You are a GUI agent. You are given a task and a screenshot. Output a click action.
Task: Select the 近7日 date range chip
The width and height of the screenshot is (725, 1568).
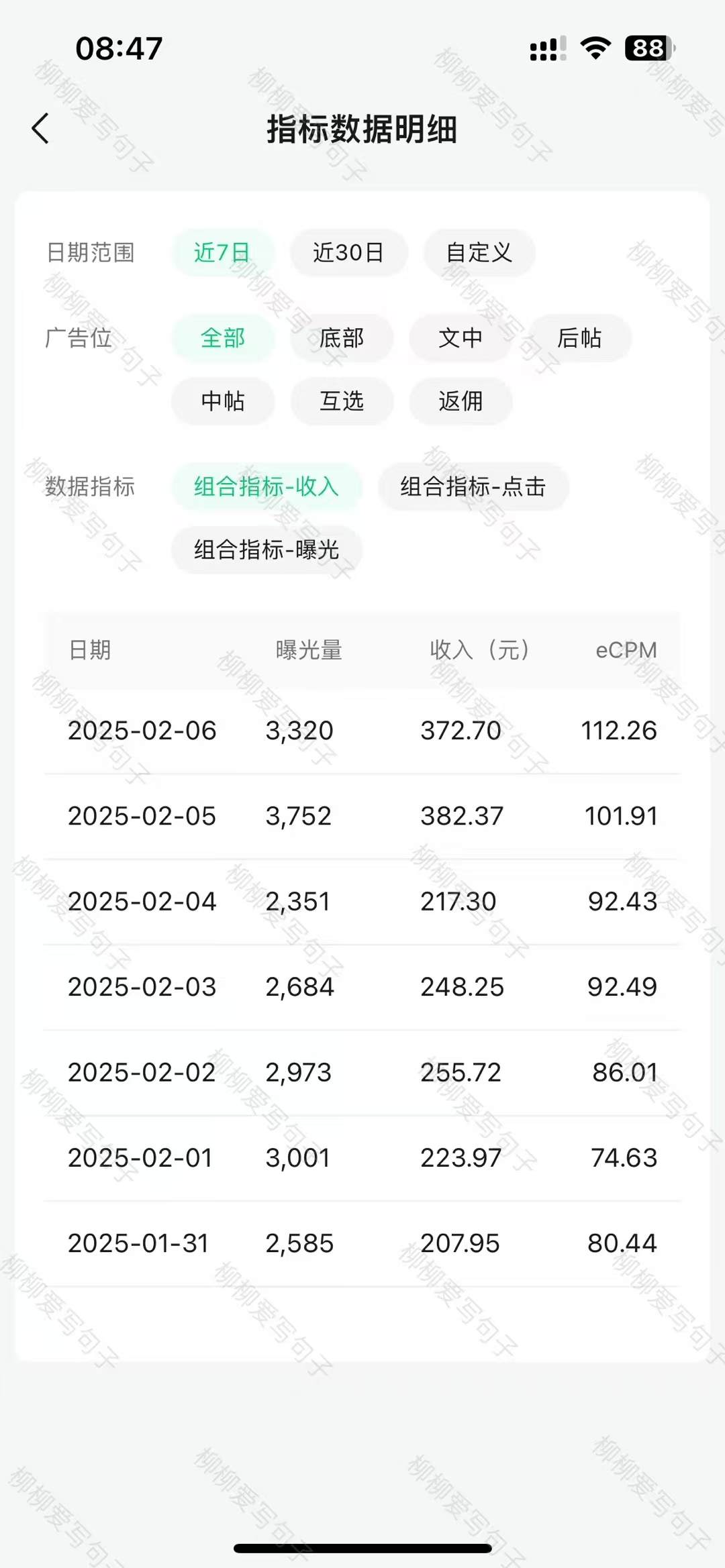click(x=222, y=253)
